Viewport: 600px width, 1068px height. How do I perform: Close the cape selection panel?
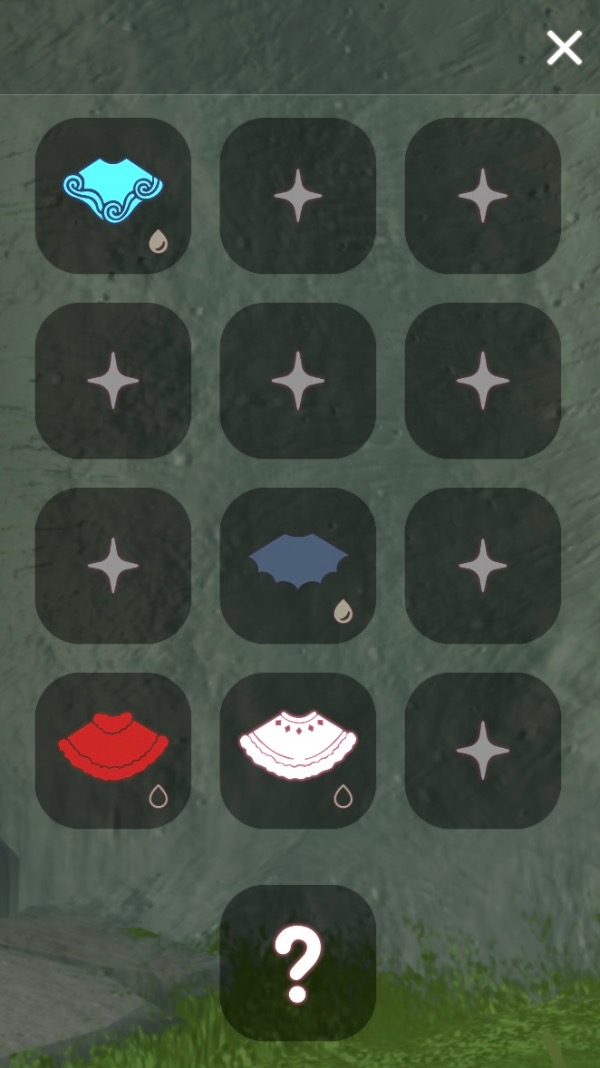(564, 47)
